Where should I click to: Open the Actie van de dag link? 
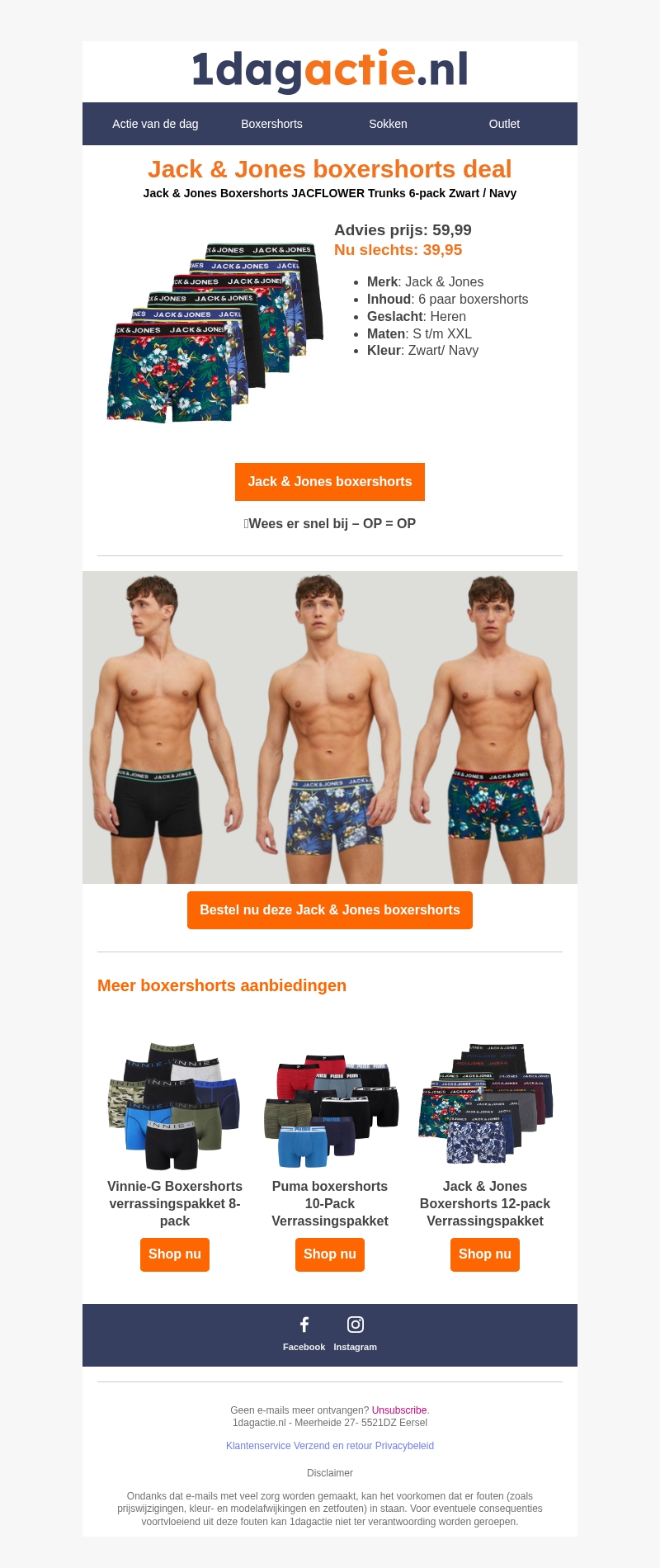[x=155, y=124]
